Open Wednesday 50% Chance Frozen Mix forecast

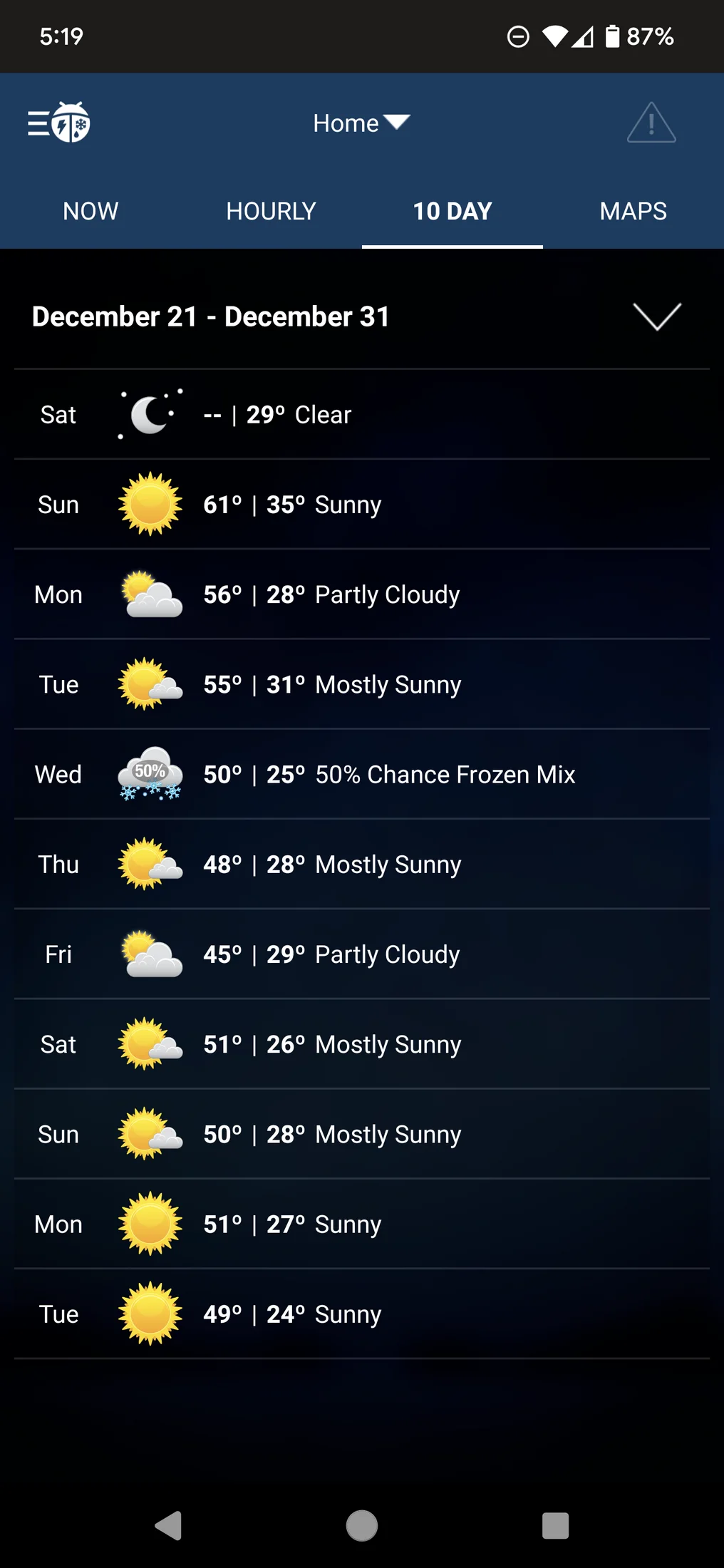361,775
